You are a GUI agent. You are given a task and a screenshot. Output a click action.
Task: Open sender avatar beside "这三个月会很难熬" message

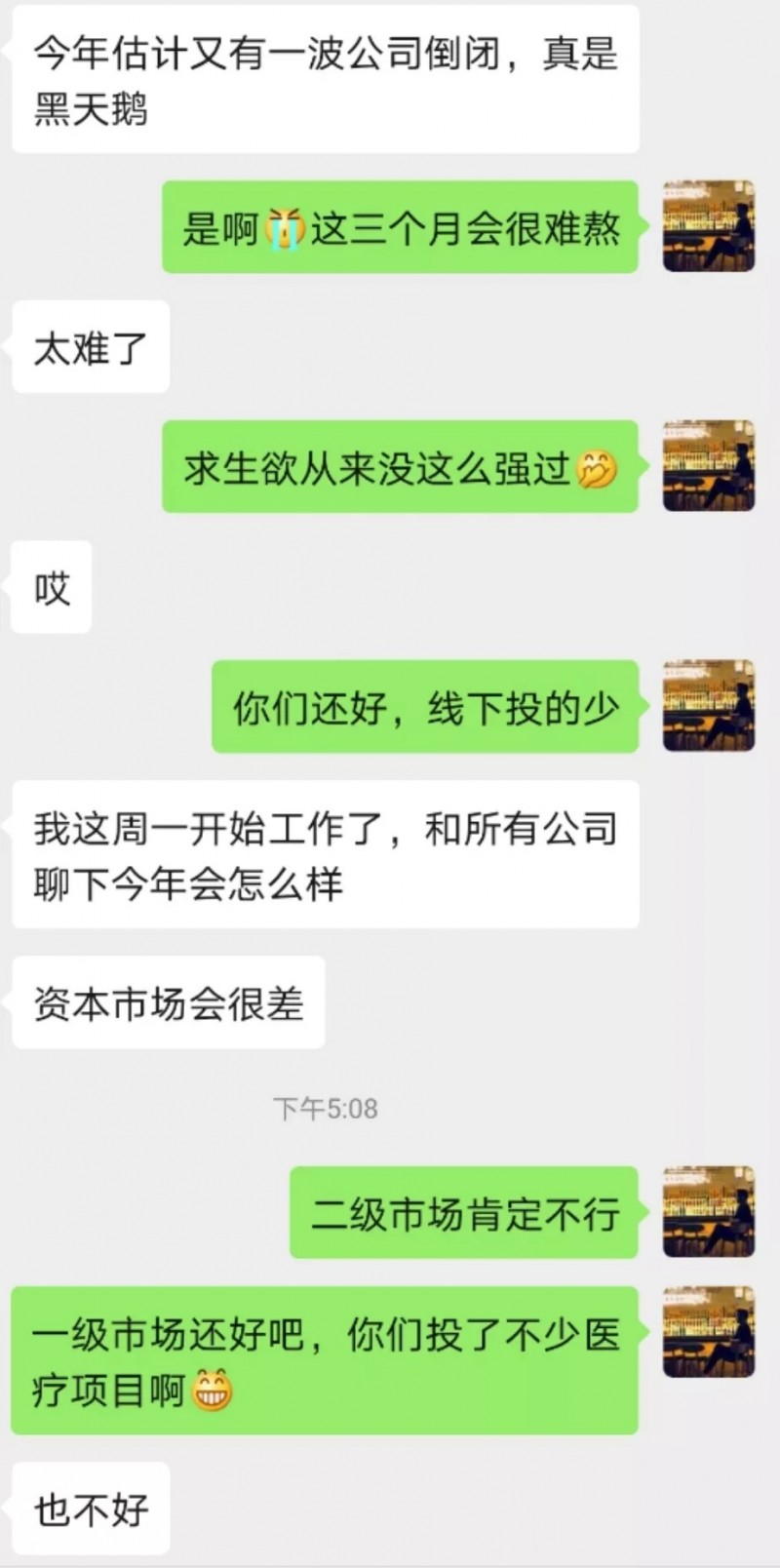[709, 226]
